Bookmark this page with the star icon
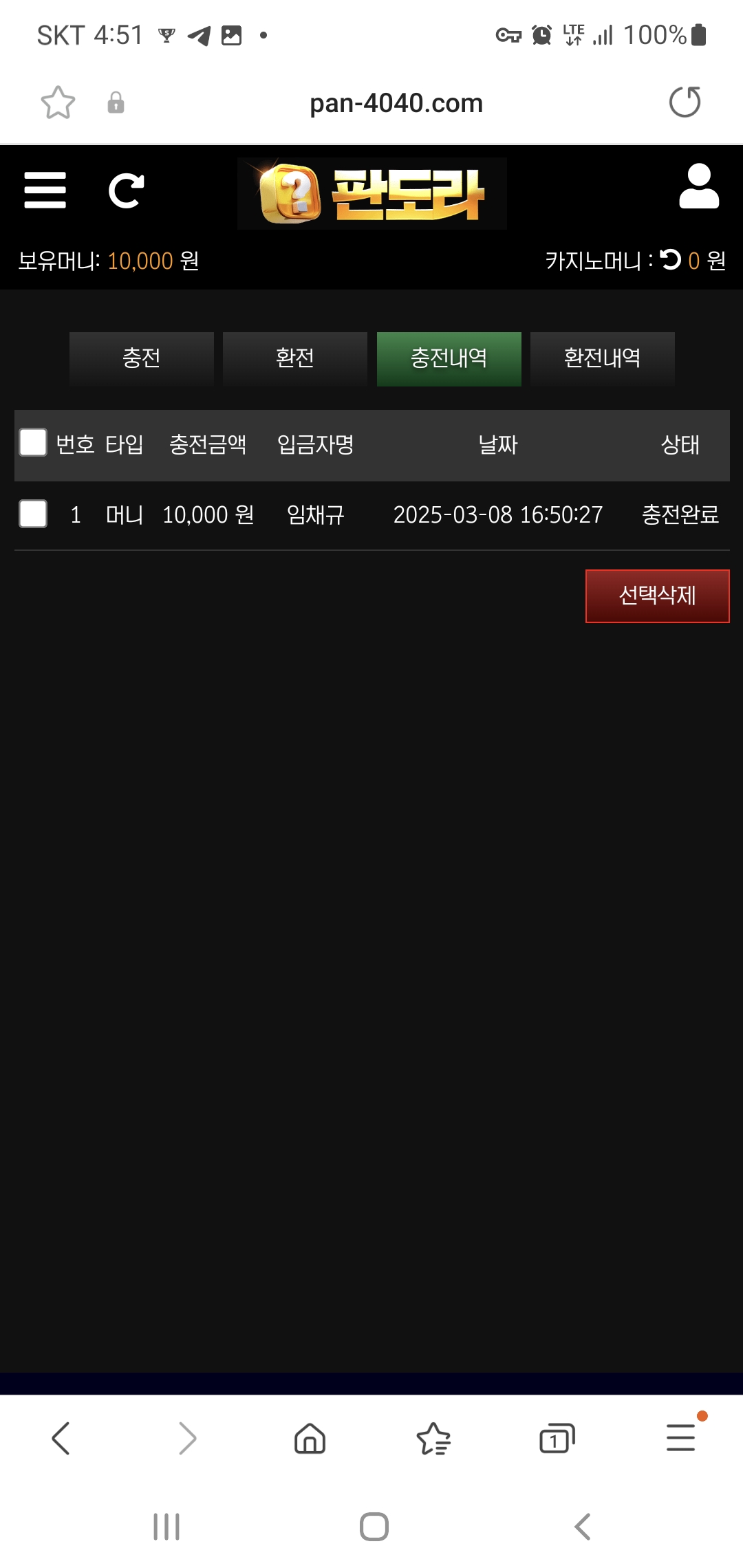The width and height of the screenshot is (743, 1568). click(58, 103)
